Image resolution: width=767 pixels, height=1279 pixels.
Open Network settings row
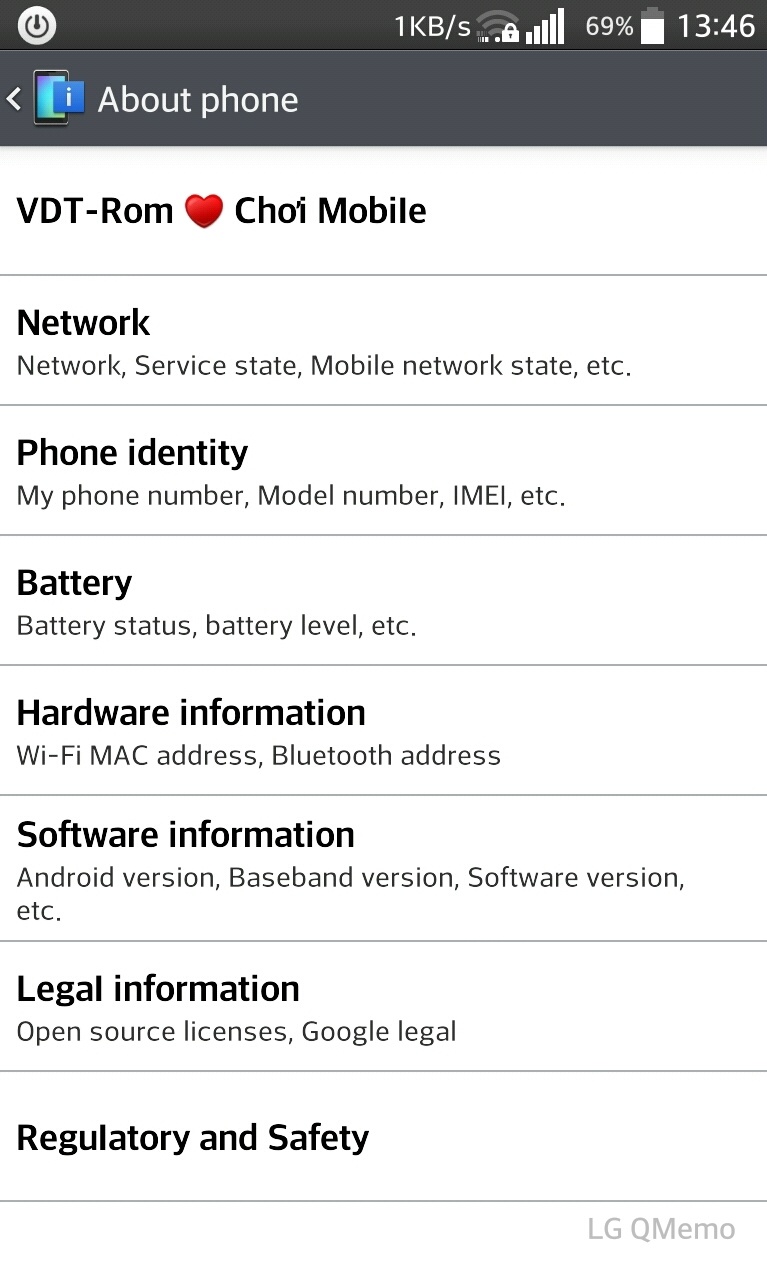tap(383, 341)
